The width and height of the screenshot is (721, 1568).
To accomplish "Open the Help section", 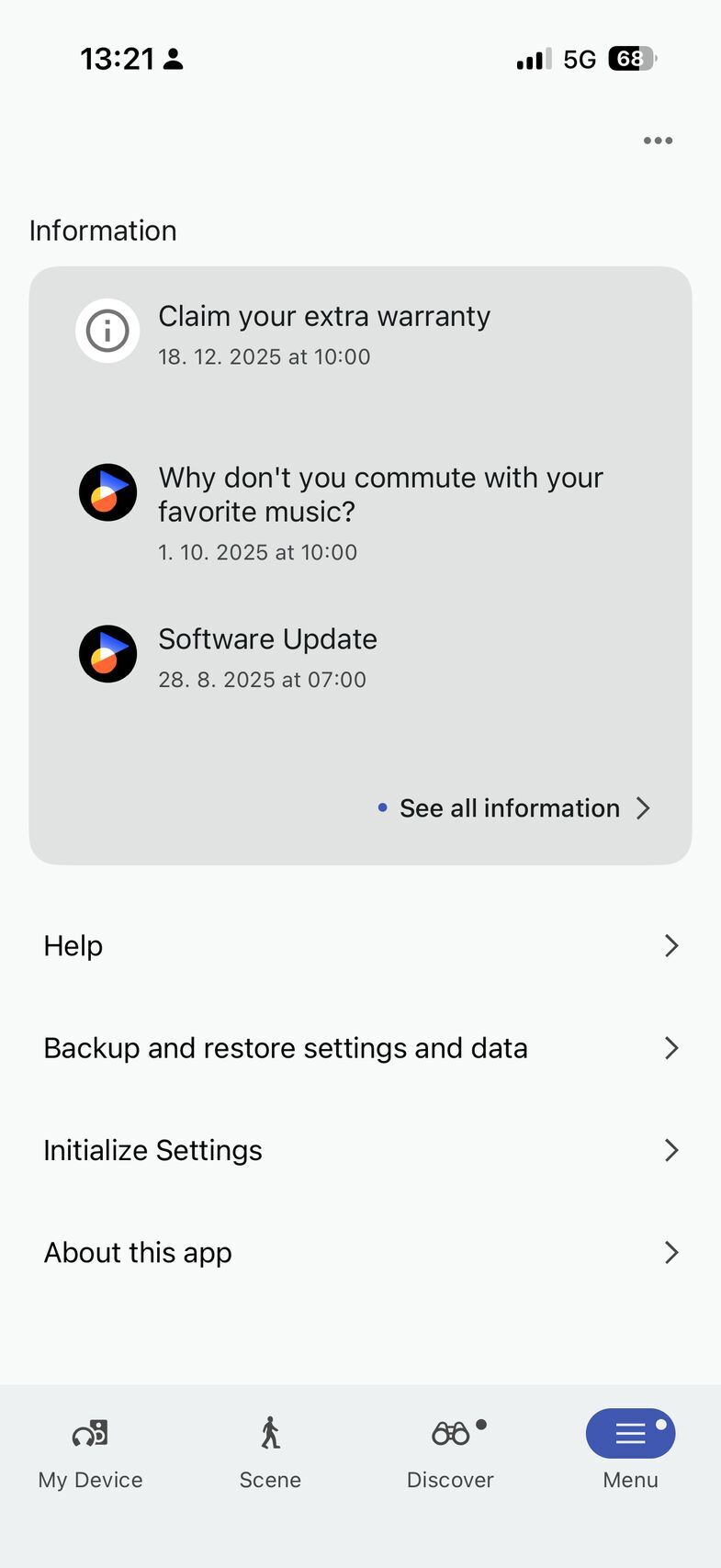I will (360, 946).
